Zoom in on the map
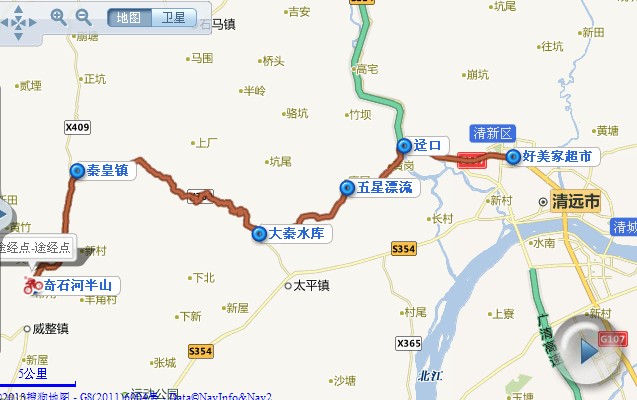The height and width of the screenshot is (400, 637). (x=58, y=17)
